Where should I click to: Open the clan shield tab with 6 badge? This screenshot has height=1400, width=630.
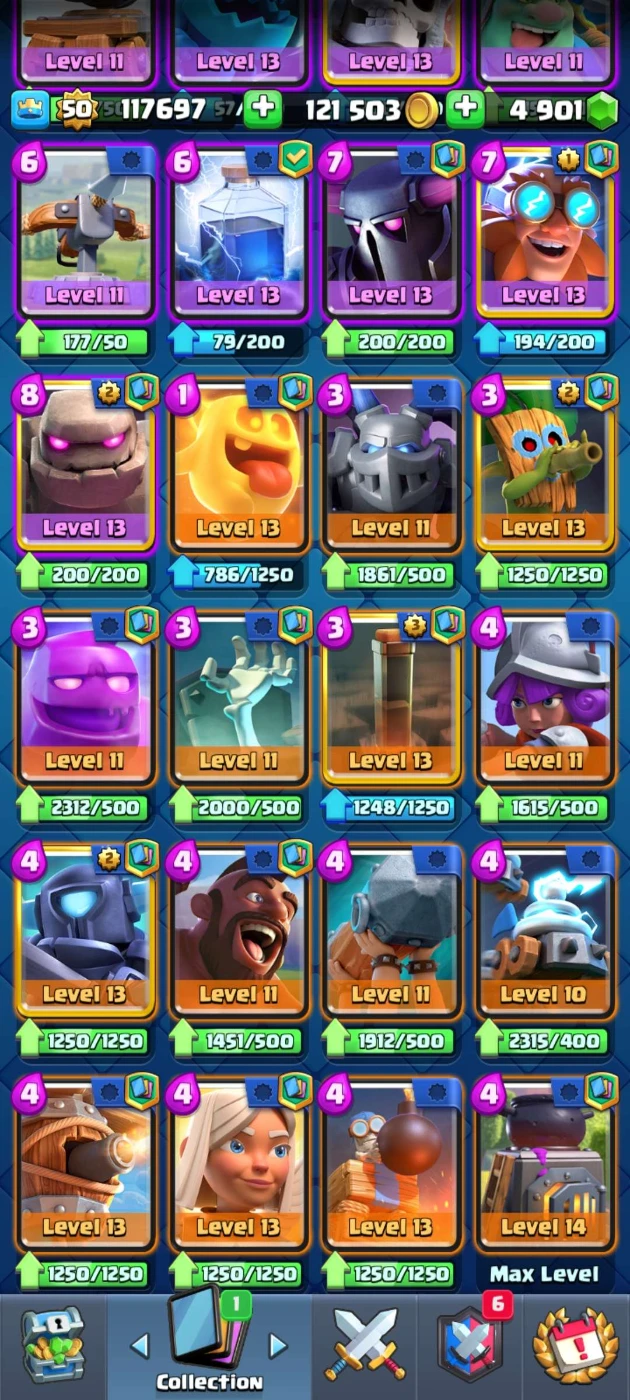pyautogui.click(x=470, y=1346)
